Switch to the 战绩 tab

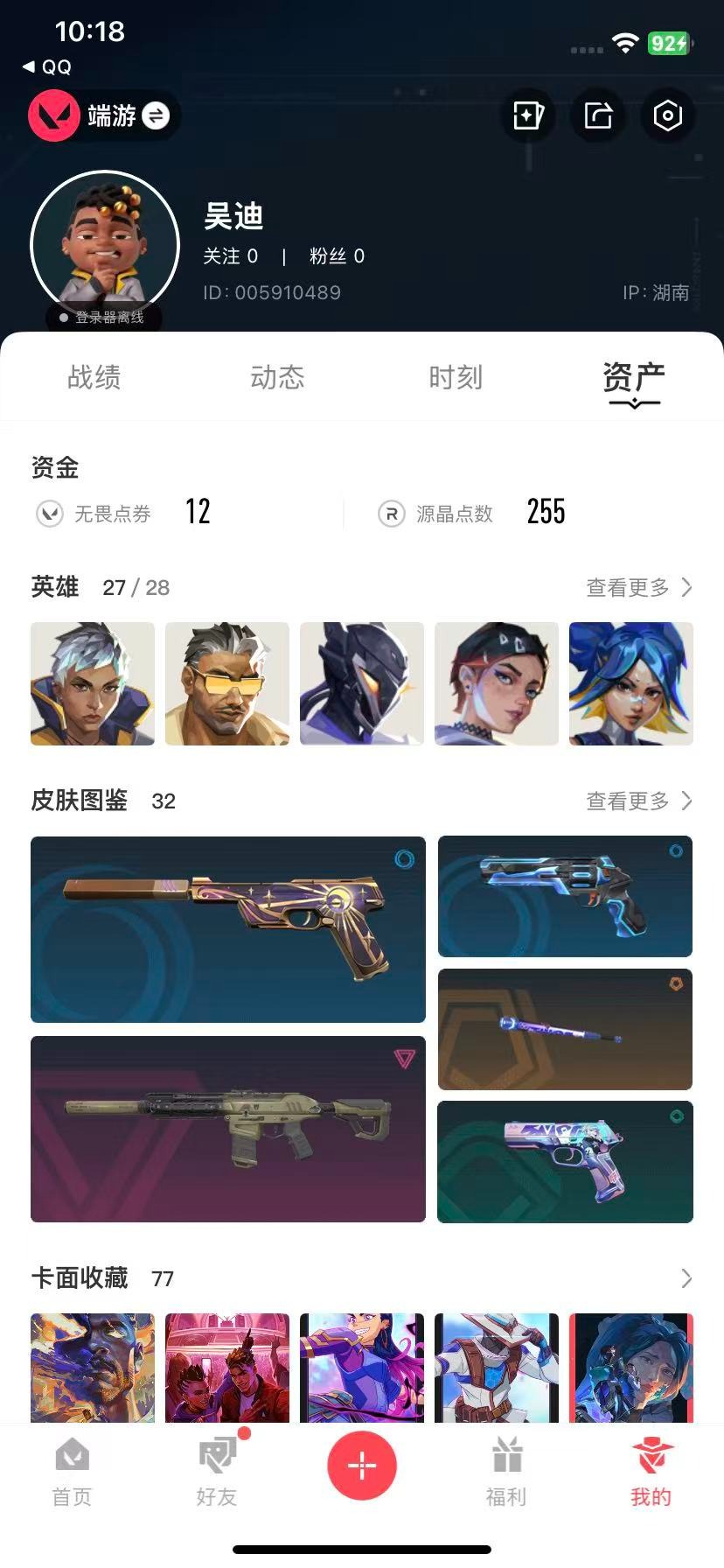click(x=94, y=377)
